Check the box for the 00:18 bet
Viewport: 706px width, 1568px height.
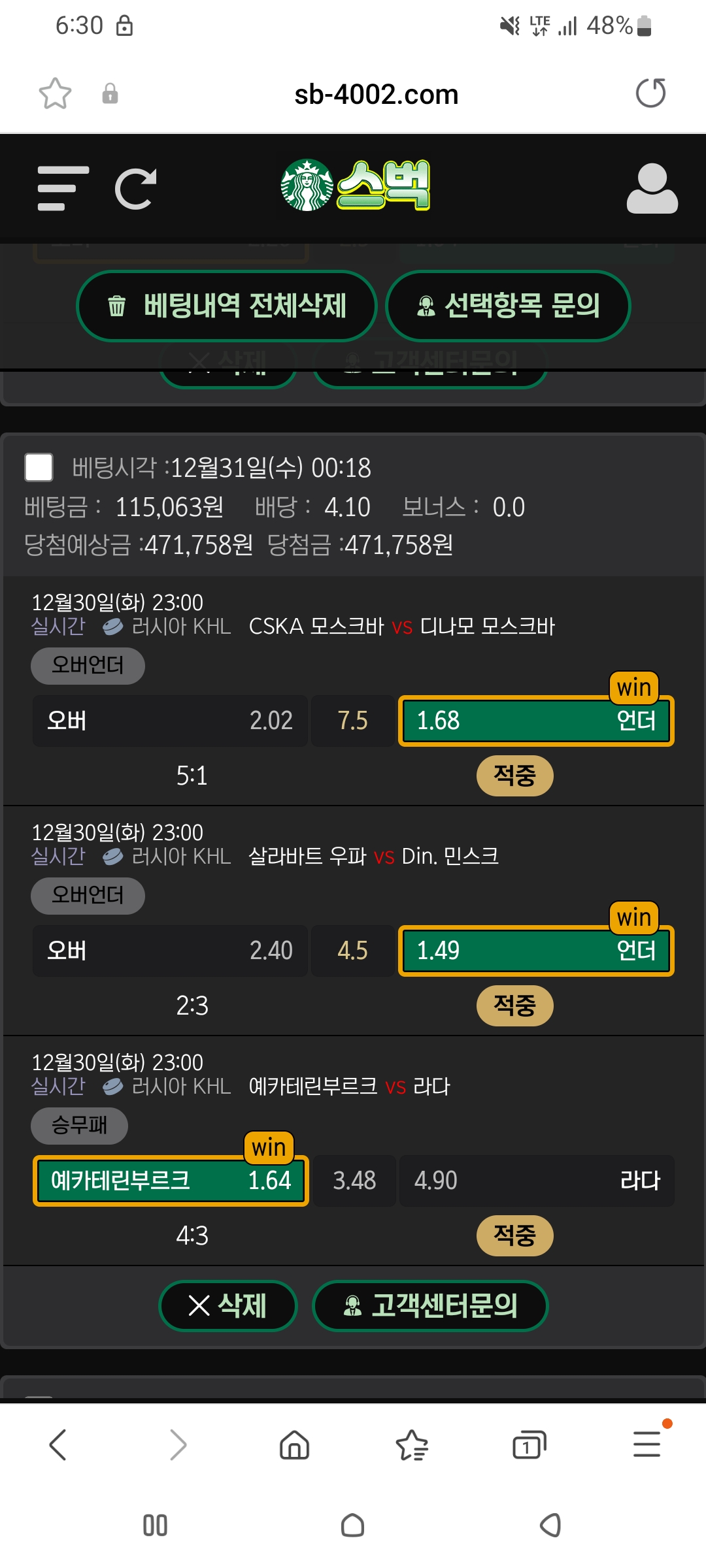click(39, 468)
